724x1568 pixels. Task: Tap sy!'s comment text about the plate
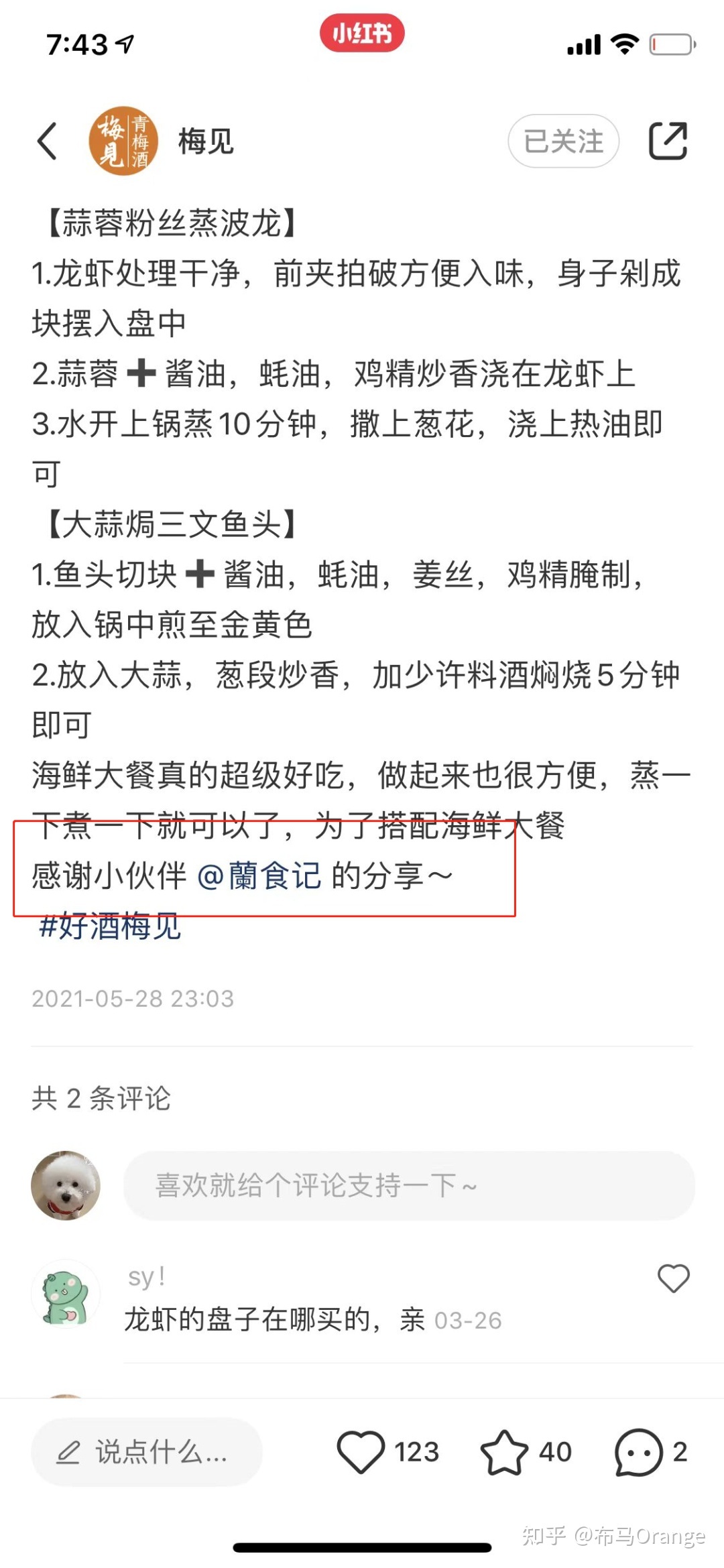pyautogui.click(x=268, y=1321)
